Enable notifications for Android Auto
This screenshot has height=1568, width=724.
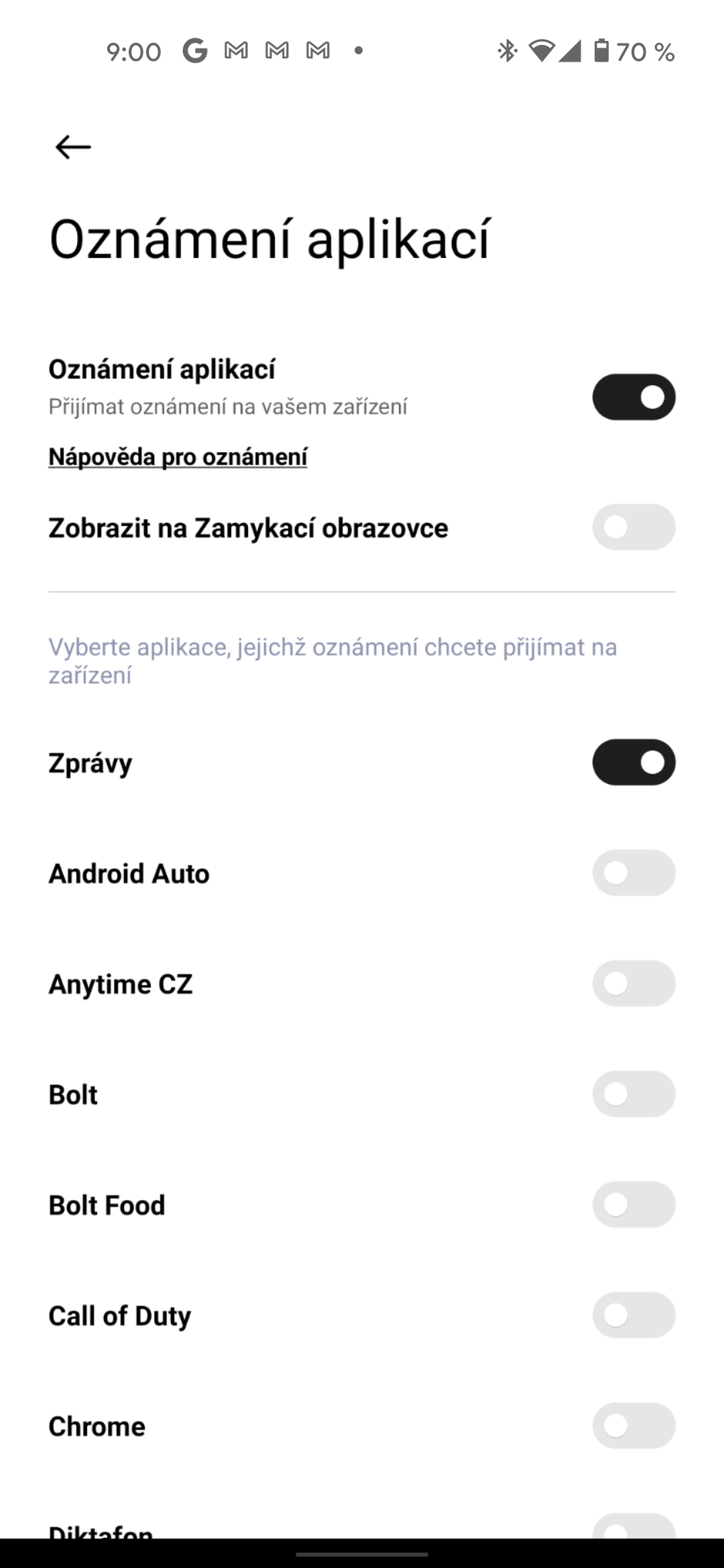[x=633, y=872]
